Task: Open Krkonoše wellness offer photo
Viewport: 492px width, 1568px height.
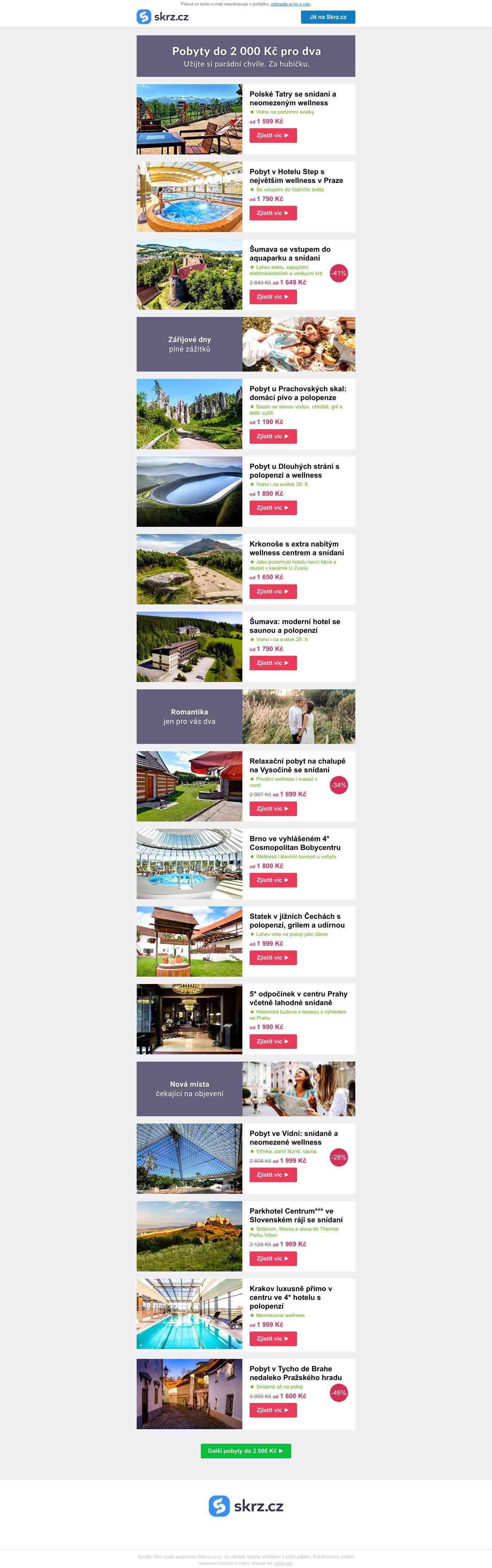Action: (x=190, y=569)
